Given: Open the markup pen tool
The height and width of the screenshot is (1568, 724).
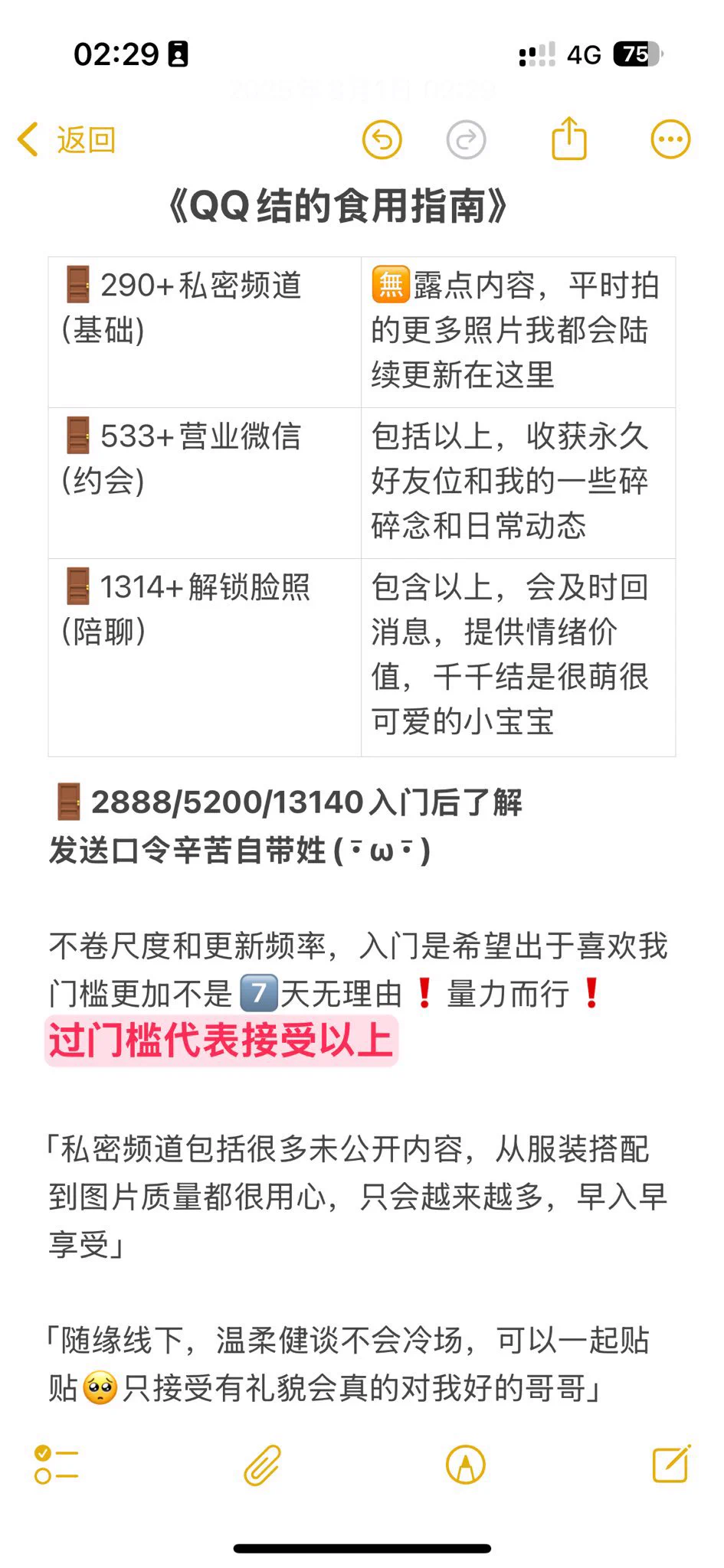Looking at the screenshot, I should [465, 1465].
